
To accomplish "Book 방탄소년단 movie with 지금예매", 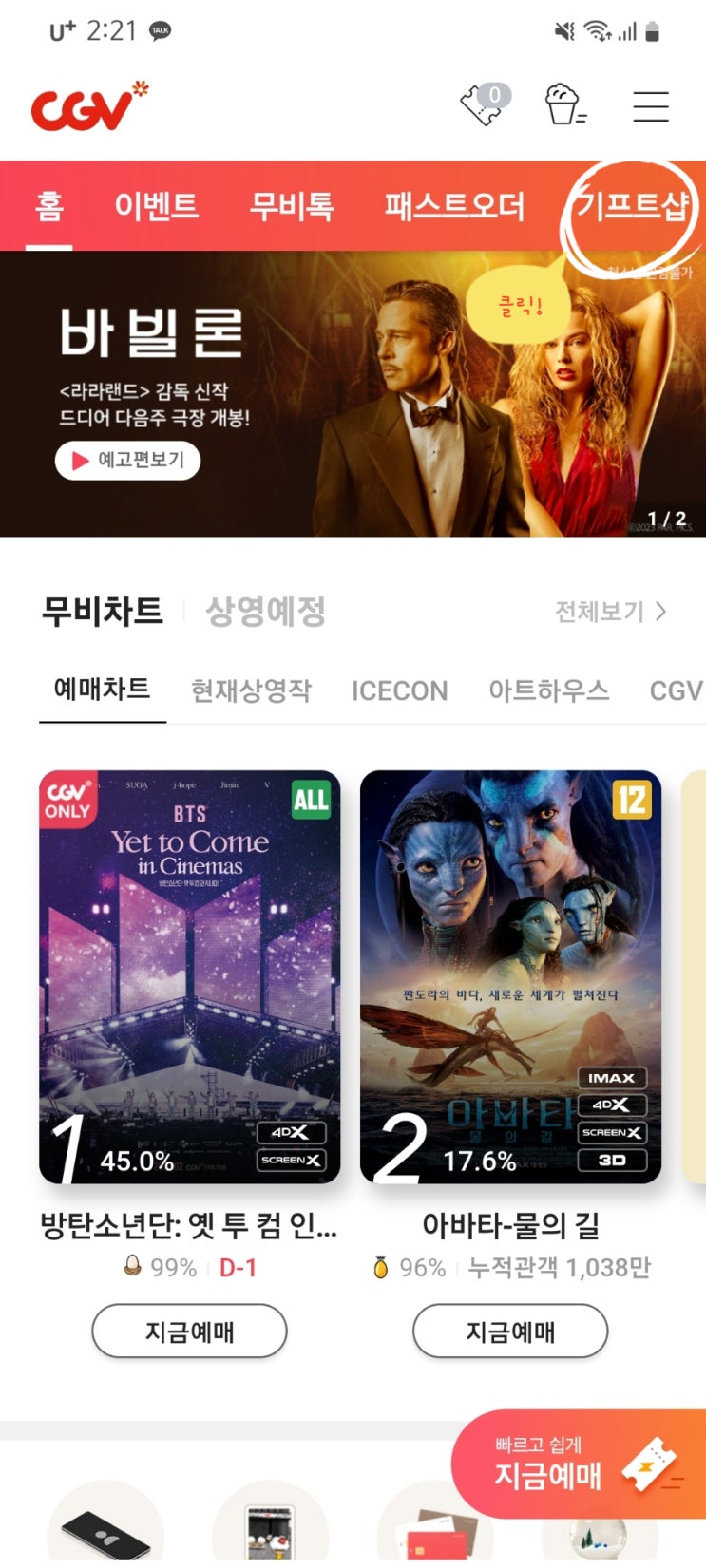I will click(189, 1331).
